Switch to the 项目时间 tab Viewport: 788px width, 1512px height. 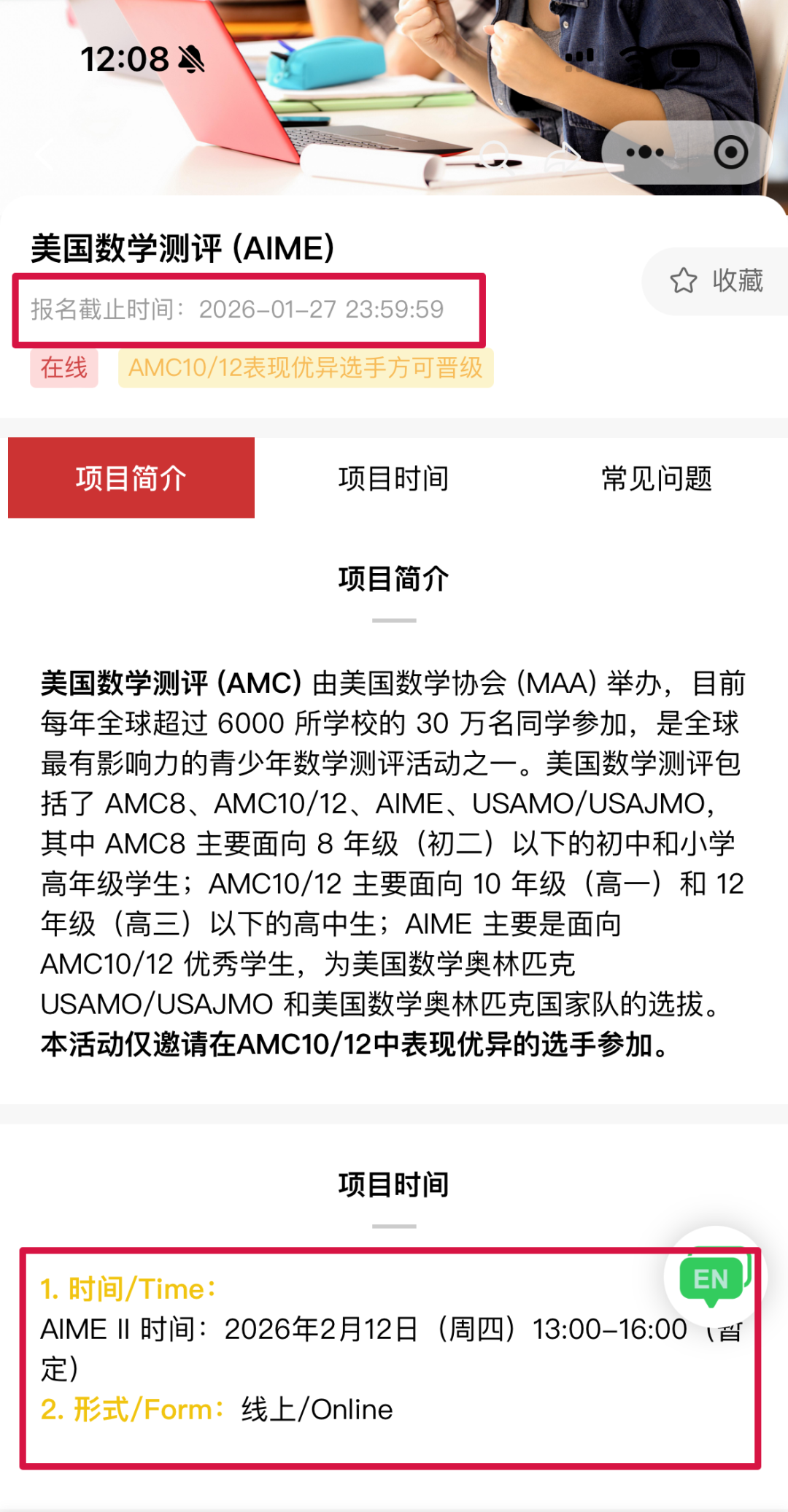(x=395, y=478)
